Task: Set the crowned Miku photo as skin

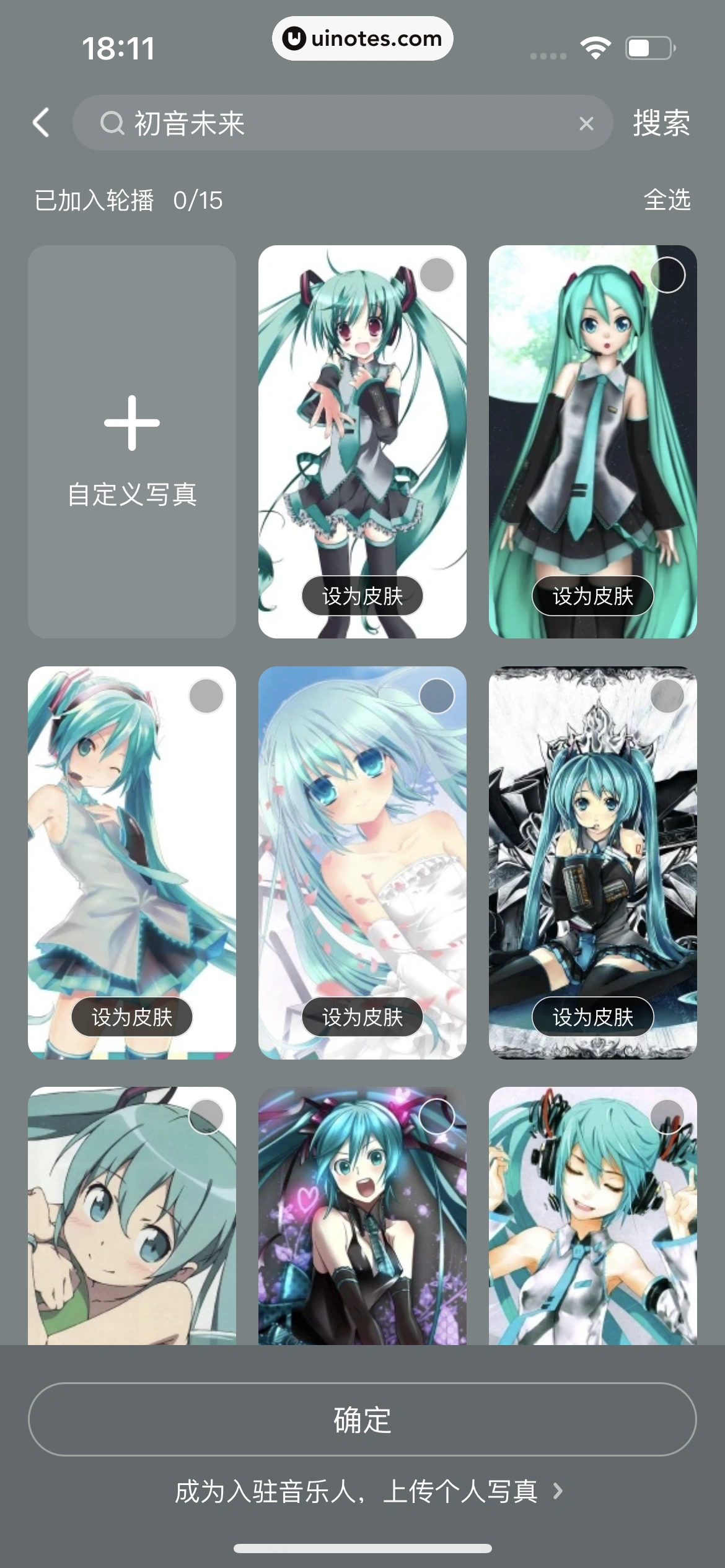Action: (x=592, y=1017)
